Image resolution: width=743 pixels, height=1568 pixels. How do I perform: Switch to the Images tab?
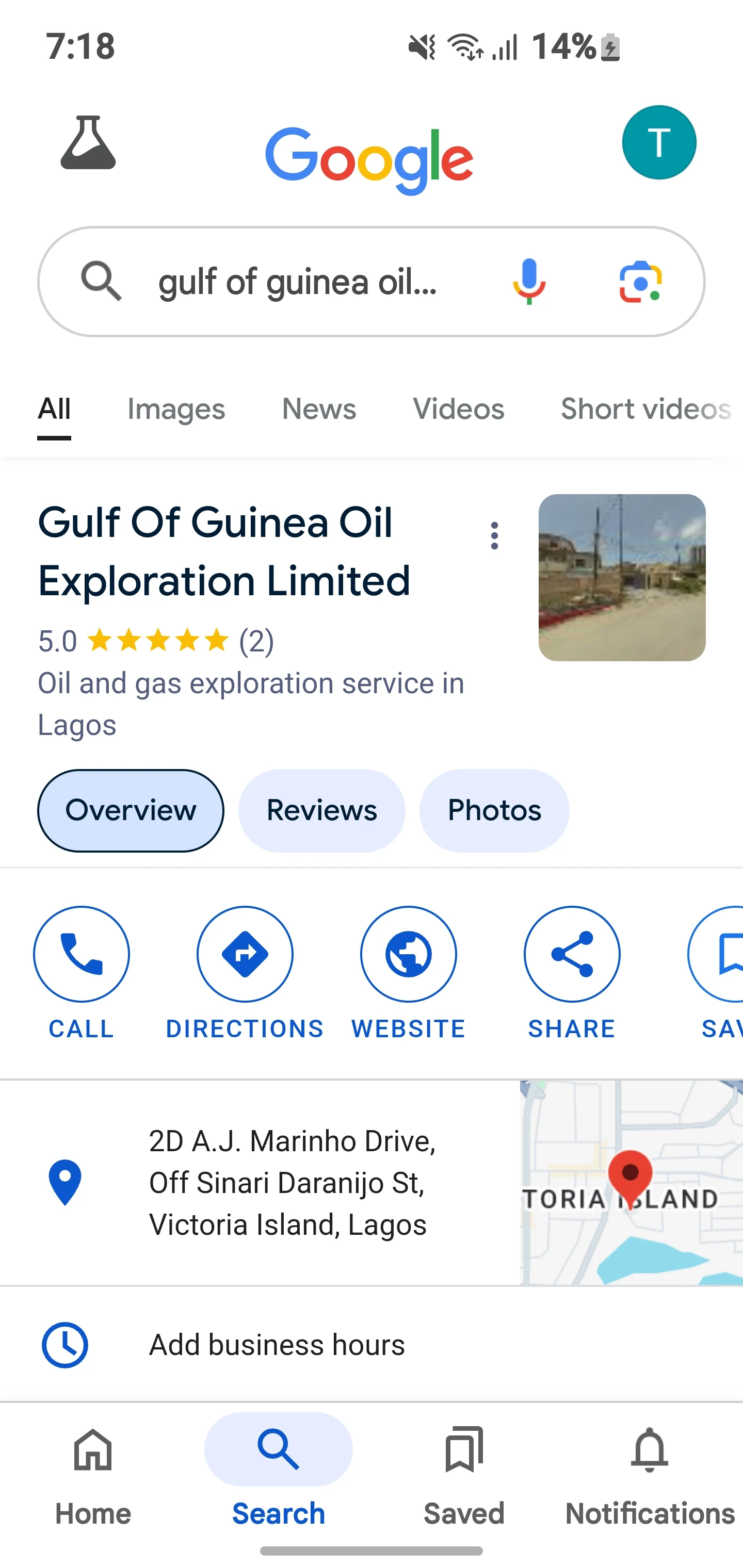(176, 409)
